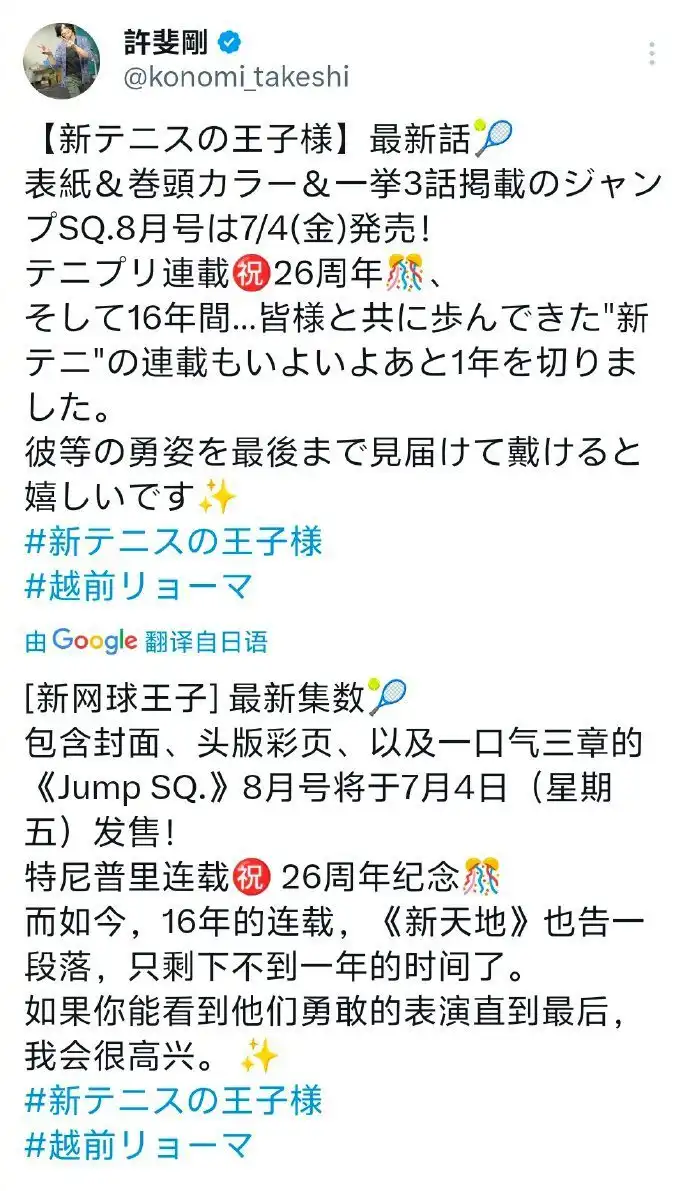
Task: Open 許斐剛's profile avatar
Action: [x=62, y=60]
